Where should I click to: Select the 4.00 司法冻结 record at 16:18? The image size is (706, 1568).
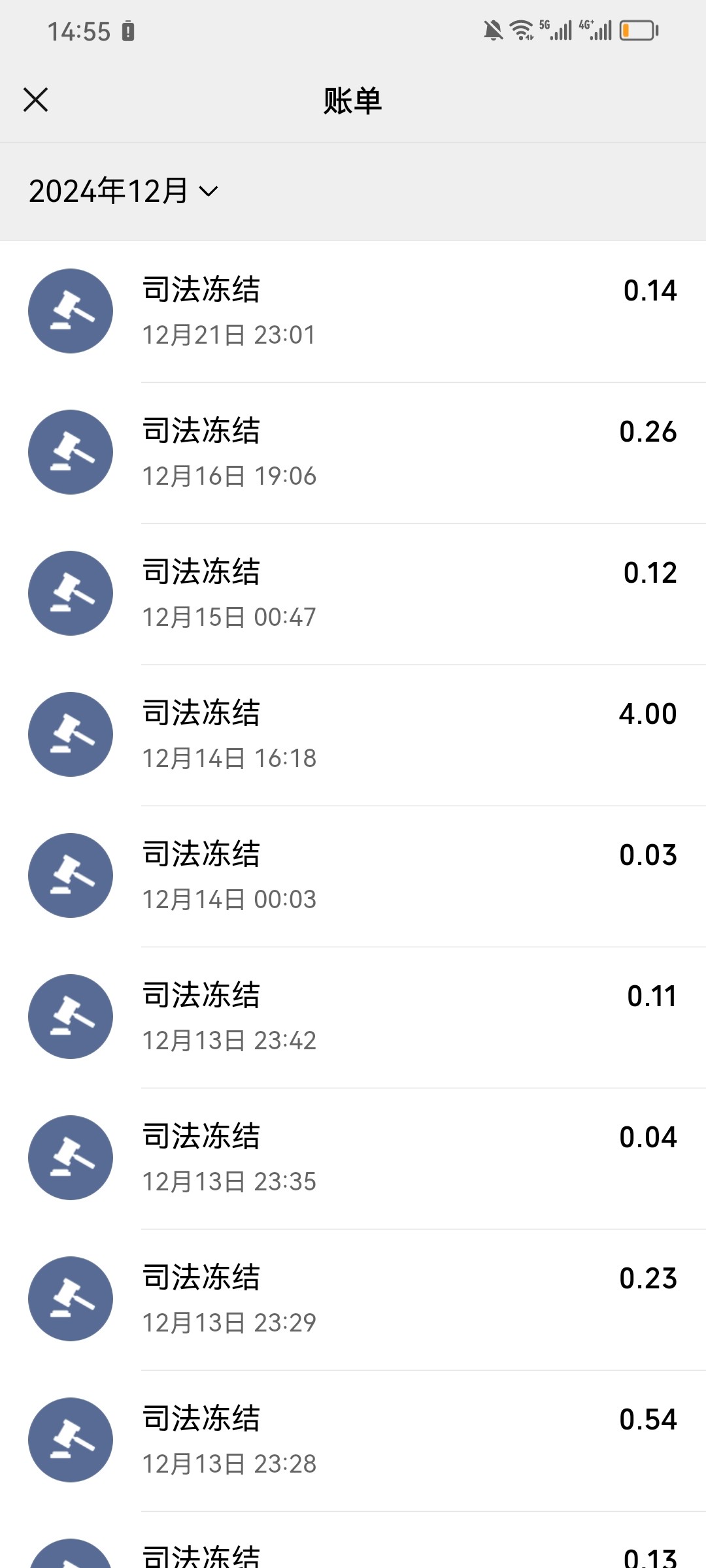353,734
